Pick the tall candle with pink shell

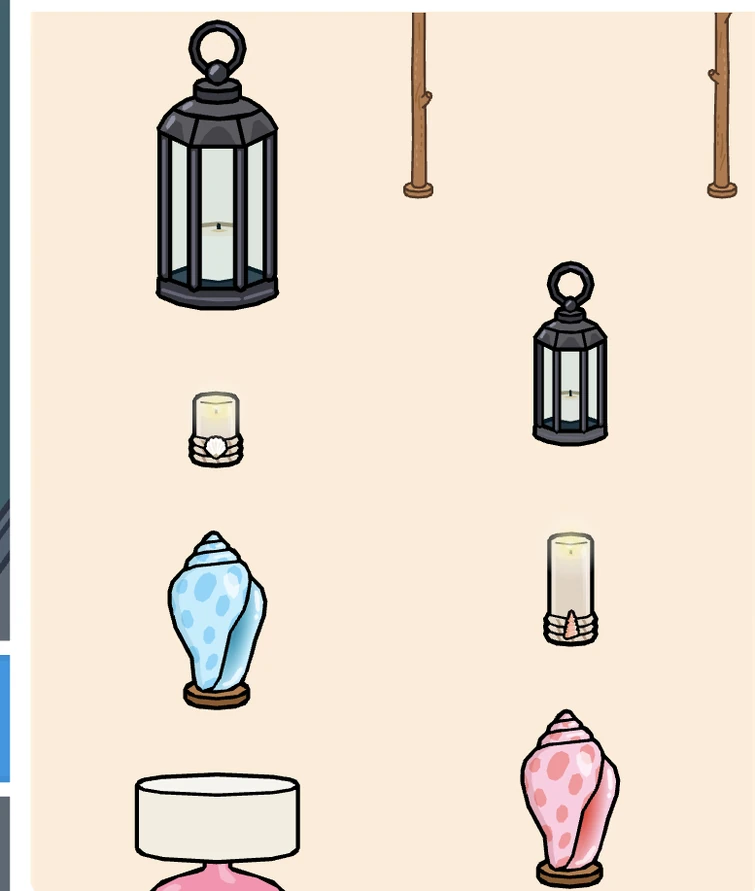tap(570, 588)
